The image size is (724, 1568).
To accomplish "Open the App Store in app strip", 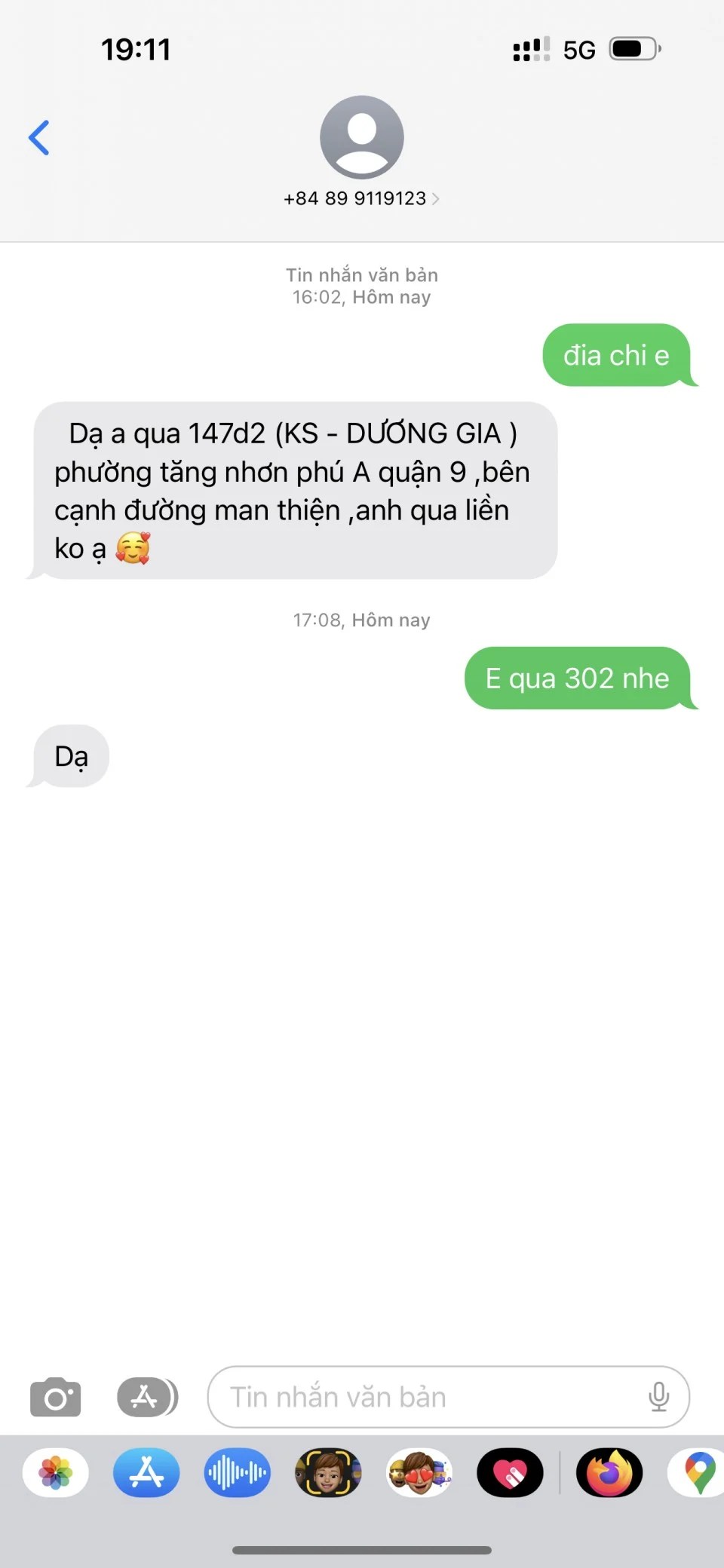I will pos(146,1472).
